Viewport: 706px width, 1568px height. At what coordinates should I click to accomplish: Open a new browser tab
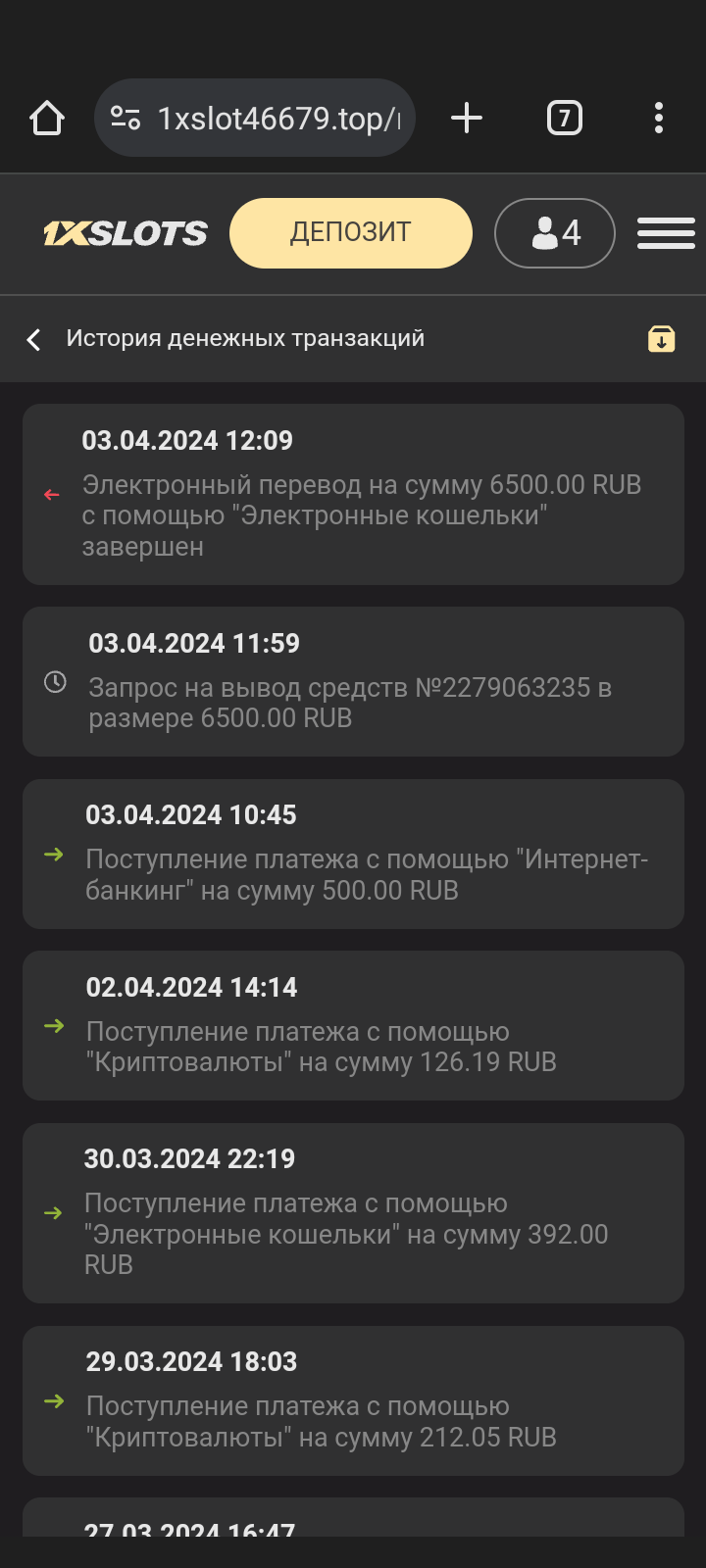coord(467,119)
